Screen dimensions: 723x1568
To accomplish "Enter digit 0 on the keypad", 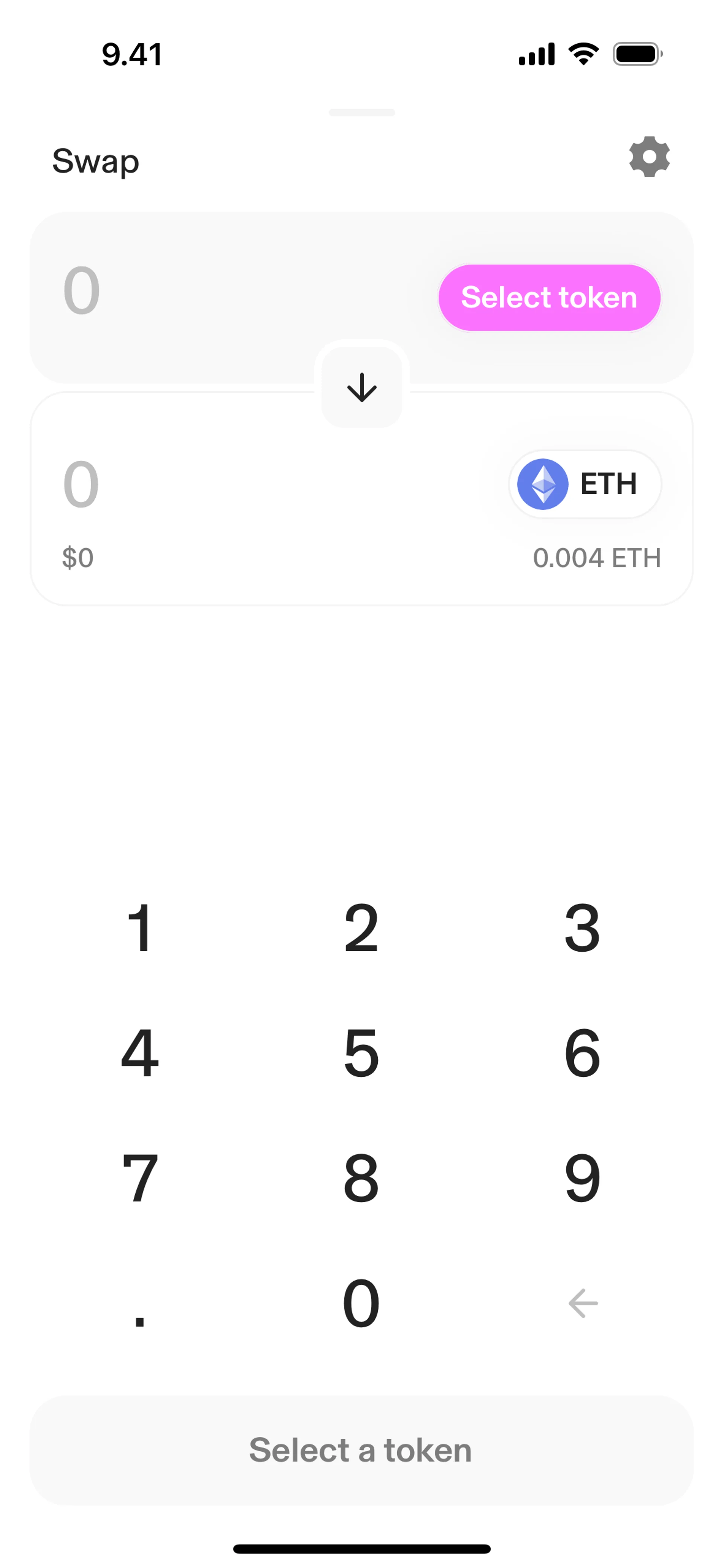I will [x=361, y=1303].
